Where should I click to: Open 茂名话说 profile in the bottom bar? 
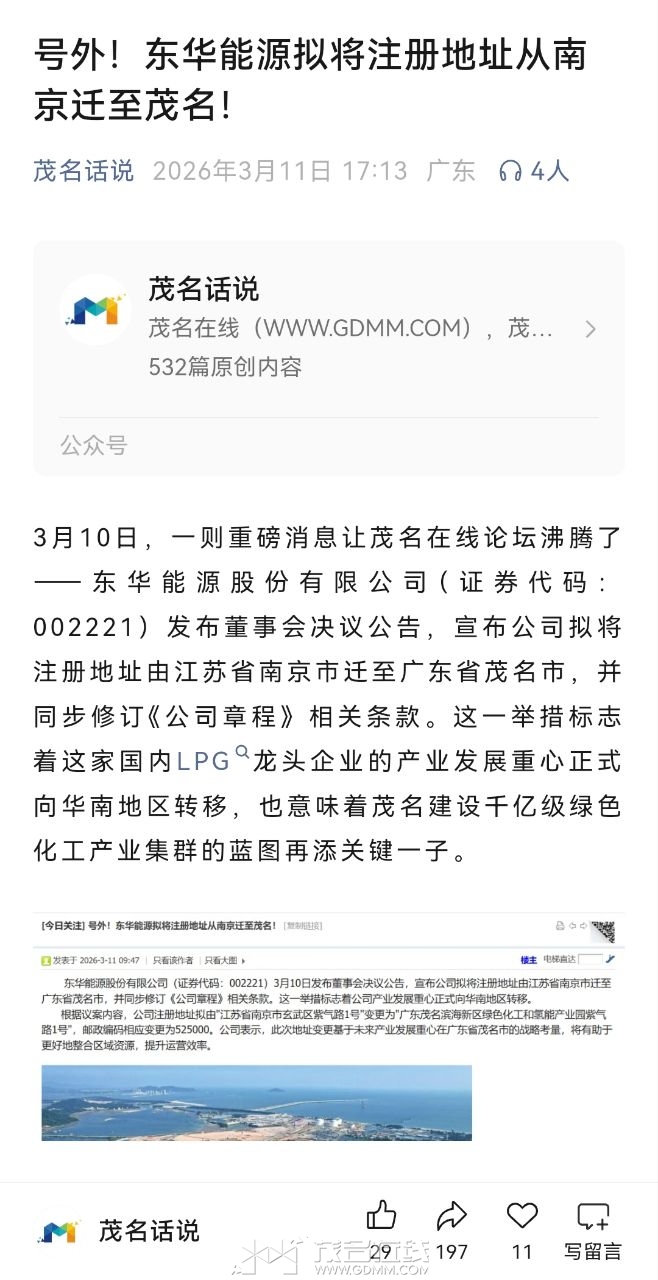click(x=120, y=1231)
